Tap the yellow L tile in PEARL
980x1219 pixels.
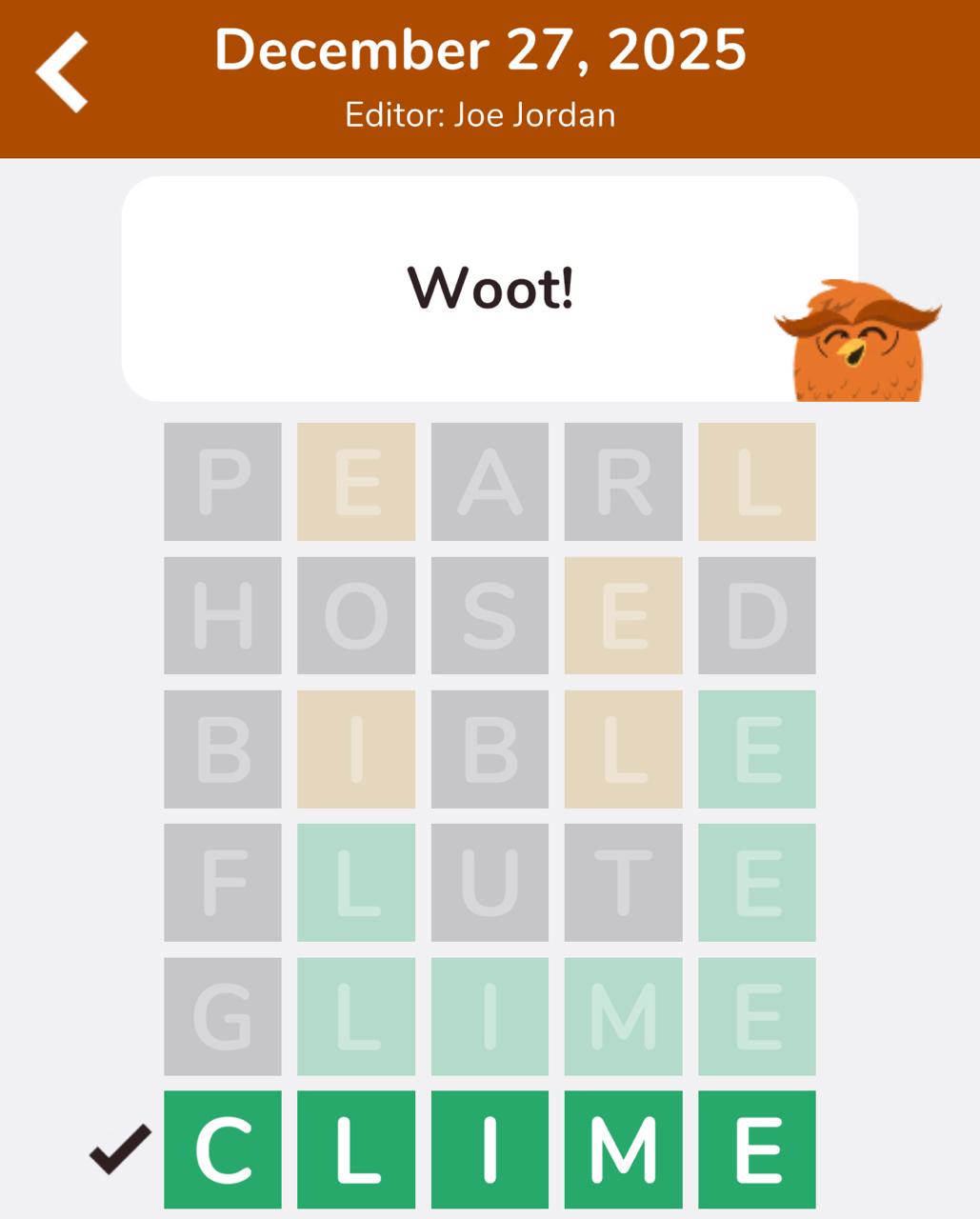[758, 481]
